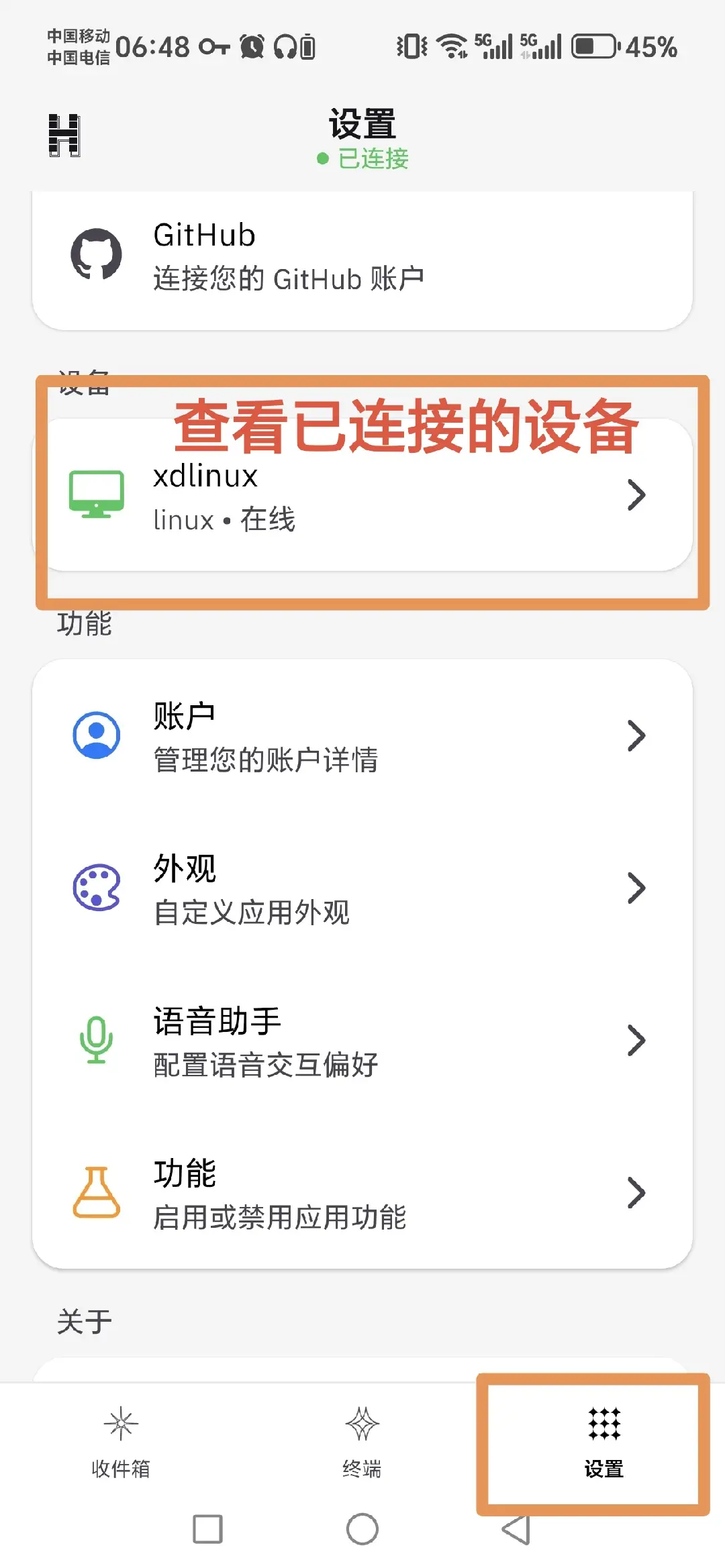Click the battery indicator in status bar
The image size is (725, 1568).
pos(594,46)
